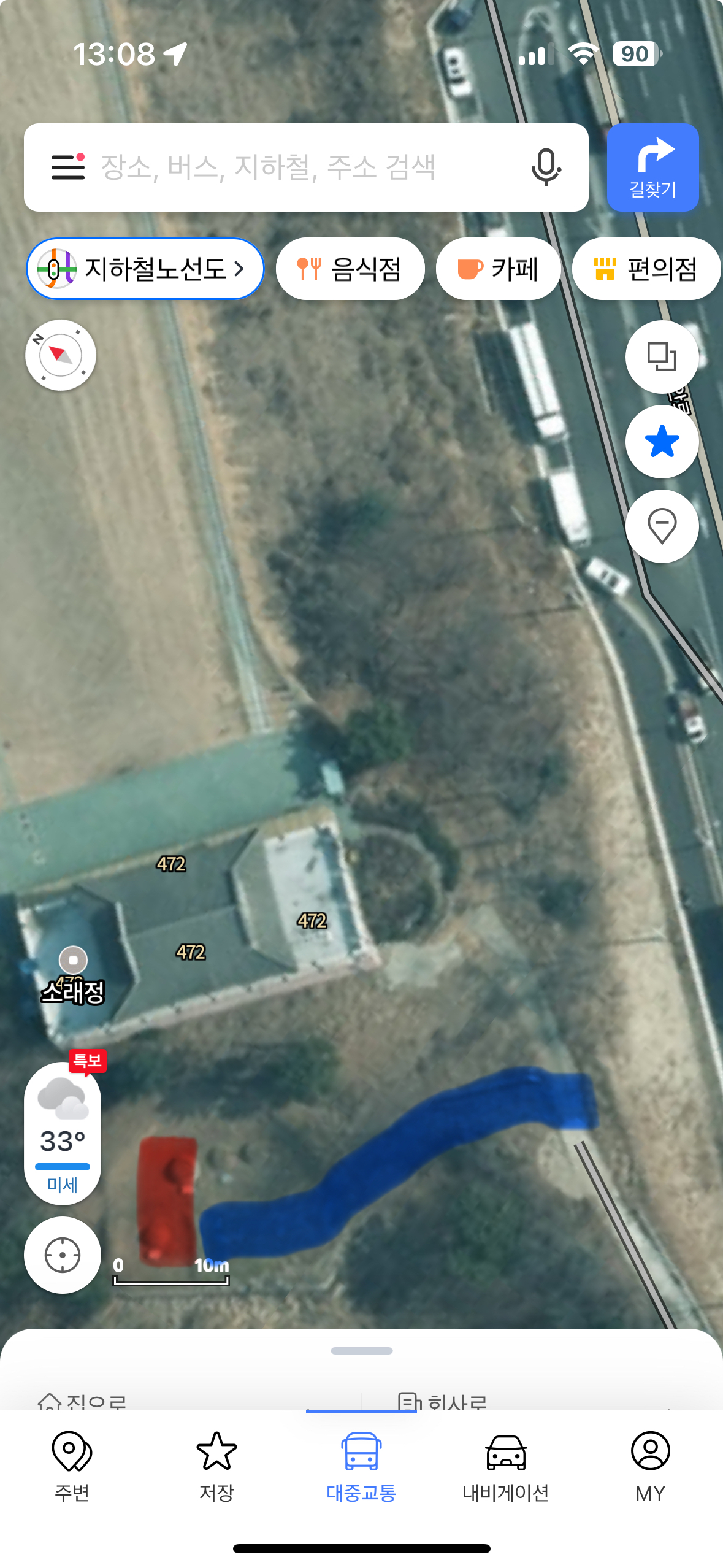Center map on my current location
Viewport: 723px width, 1568px height.
pyautogui.click(x=63, y=1255)
